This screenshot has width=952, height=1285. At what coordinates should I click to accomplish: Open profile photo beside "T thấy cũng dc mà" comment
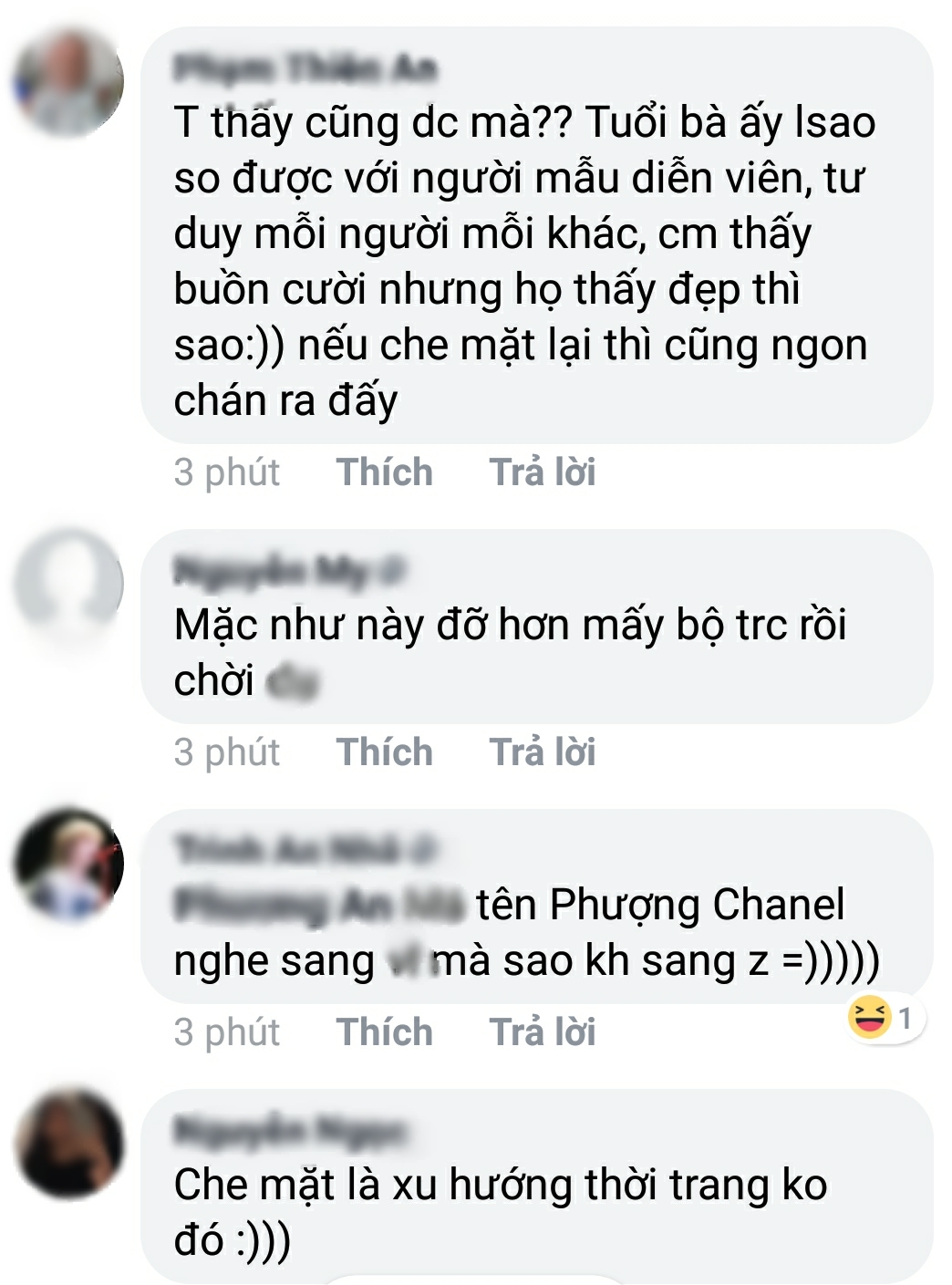coord(69,83)
